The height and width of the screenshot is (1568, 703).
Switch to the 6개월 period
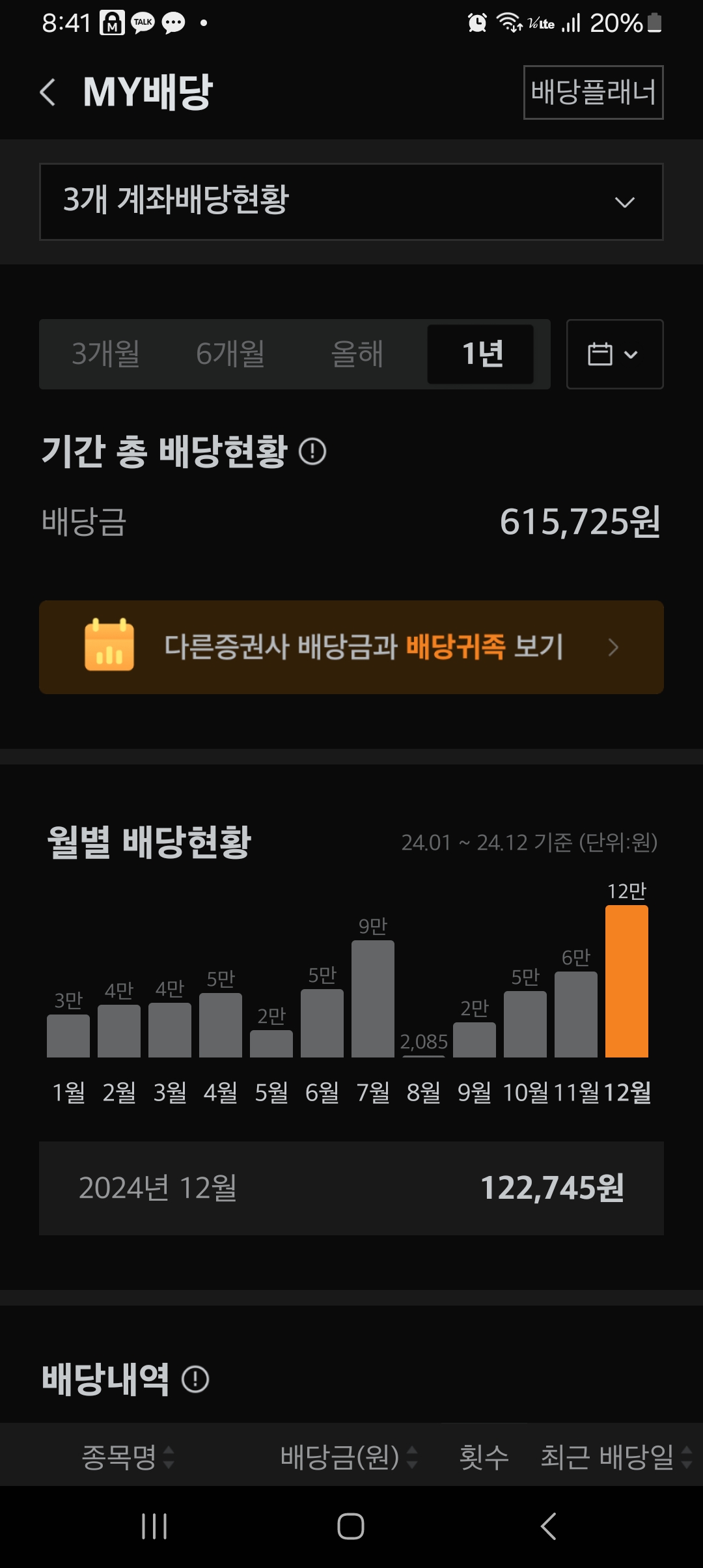tap(230, 354)
